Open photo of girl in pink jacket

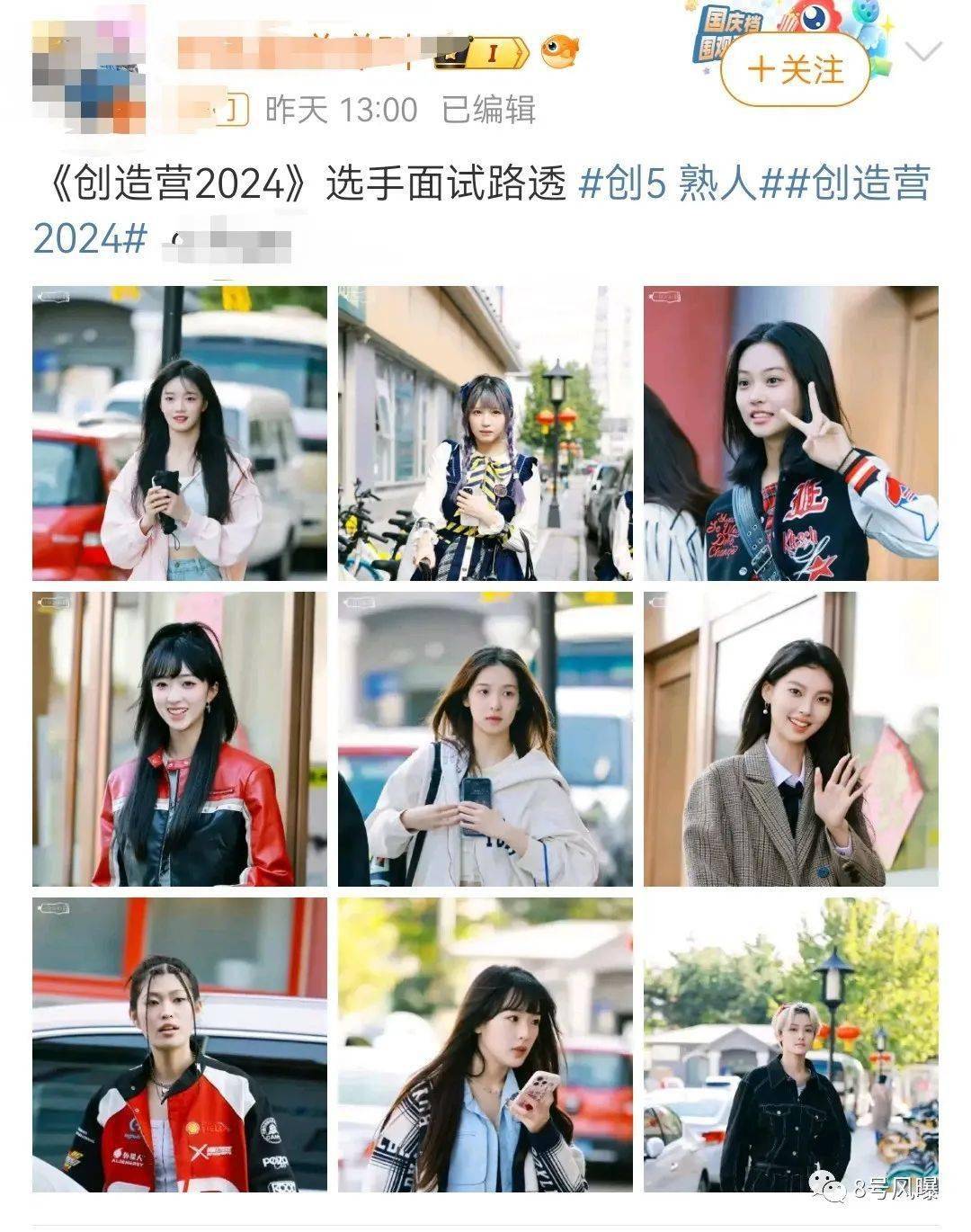(x=180, y=433)
